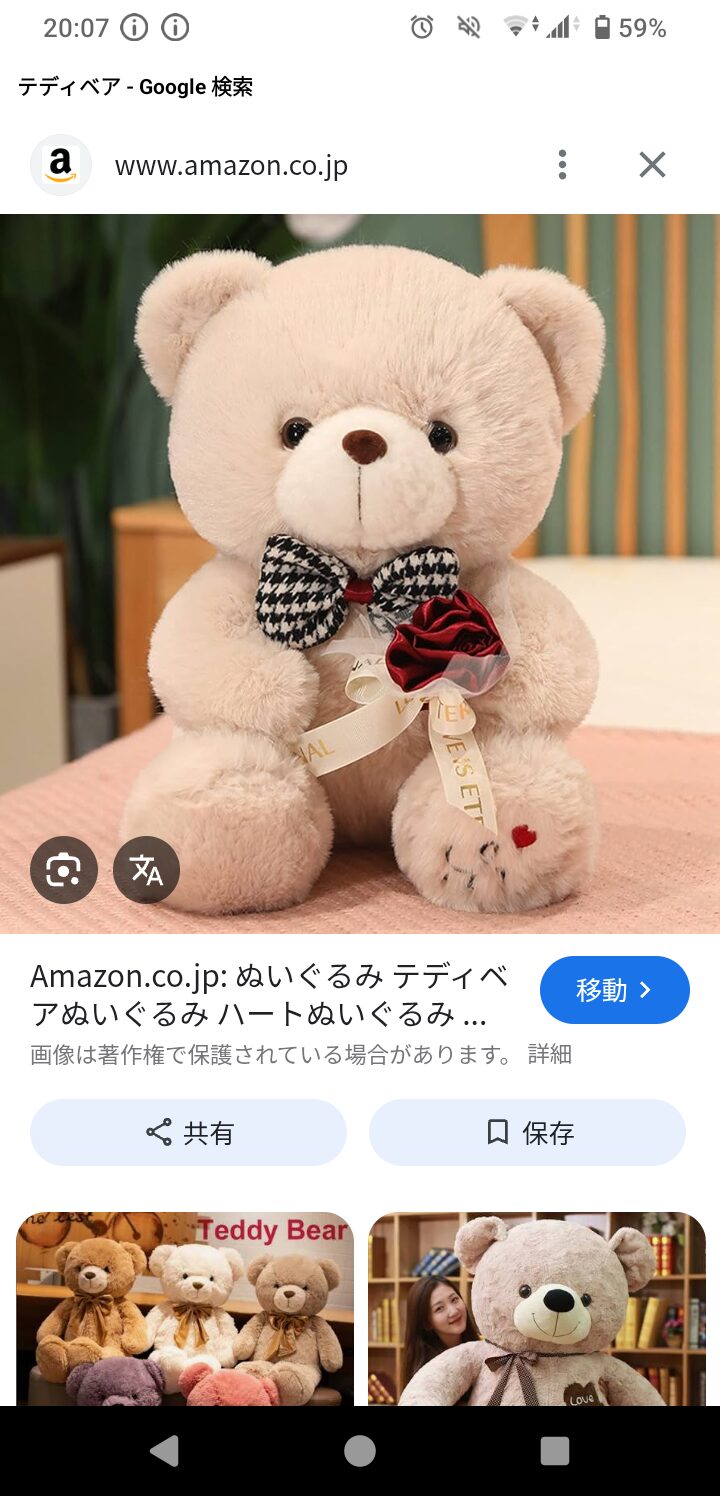The width and height of the screenshot is (720, 1496).
Task: Go to the home screen
Action: [x=360, y=1450]
